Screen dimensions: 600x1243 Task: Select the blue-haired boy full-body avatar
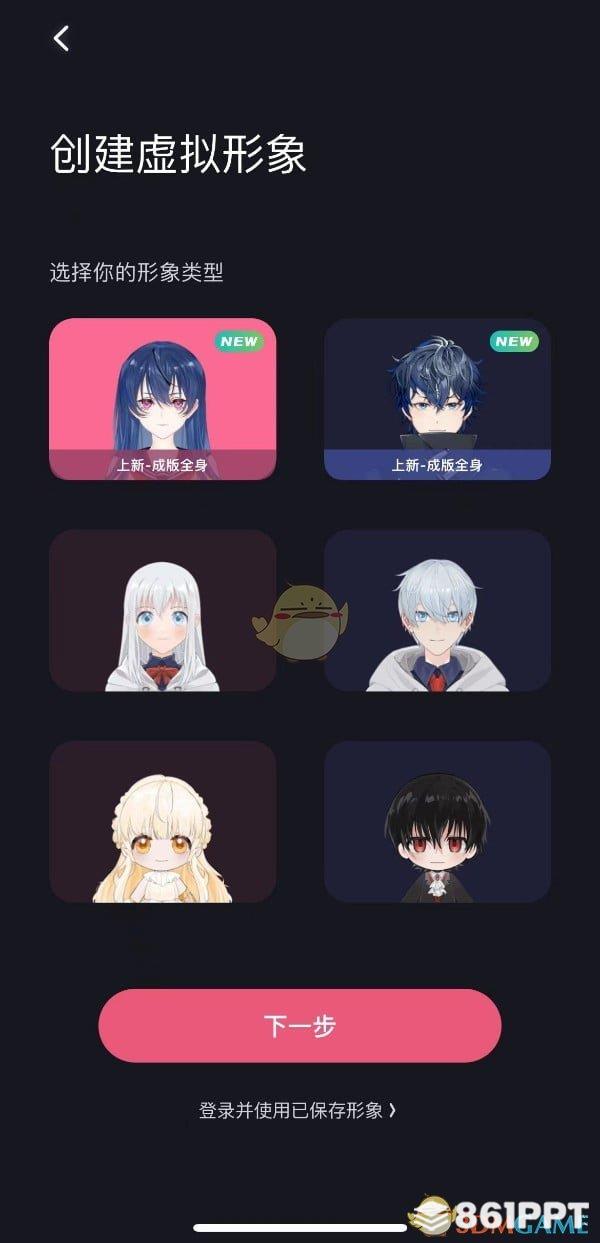coord(437,399)
